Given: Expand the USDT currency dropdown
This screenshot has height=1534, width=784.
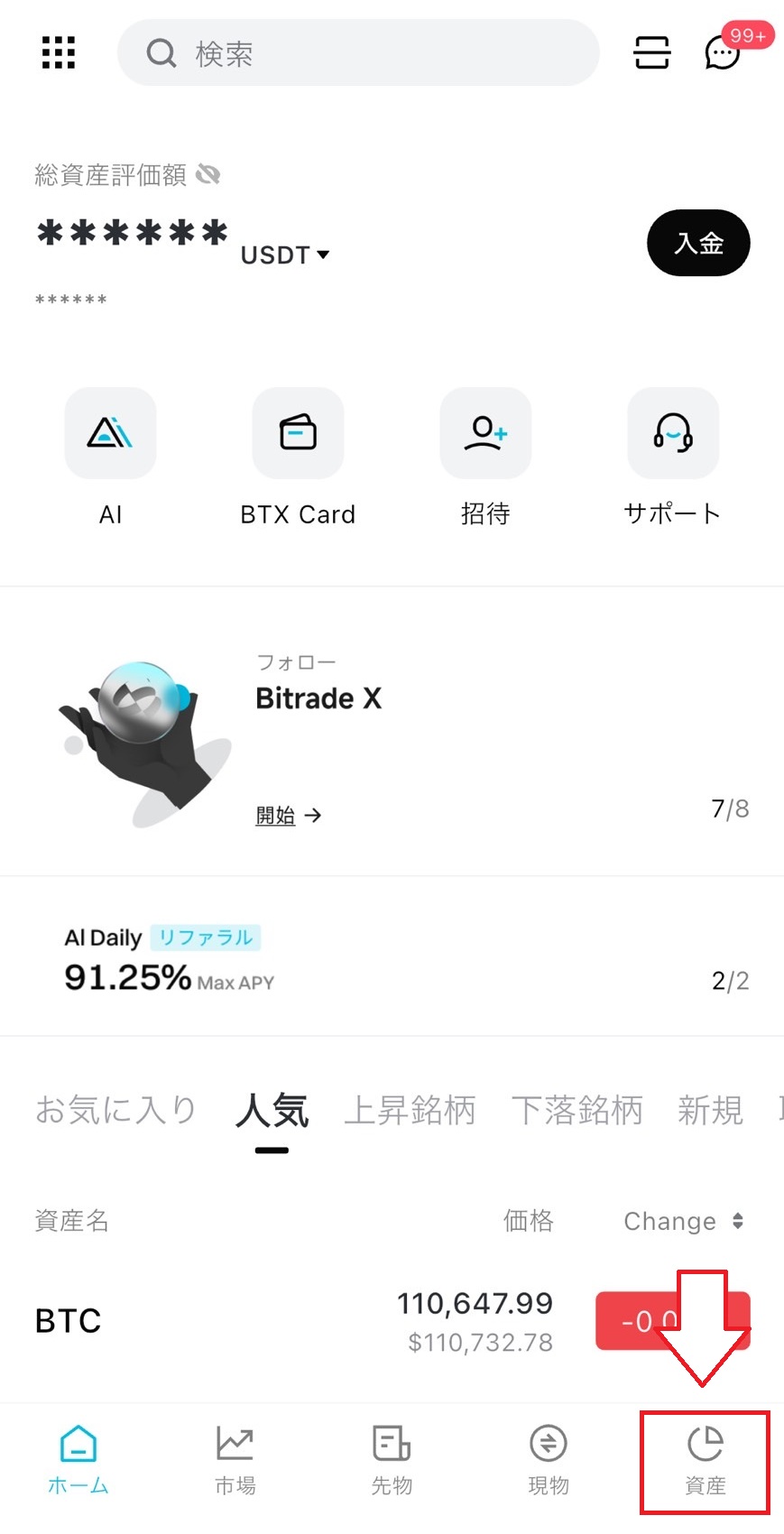Looking at the screenshot, I should coord(285,255).
